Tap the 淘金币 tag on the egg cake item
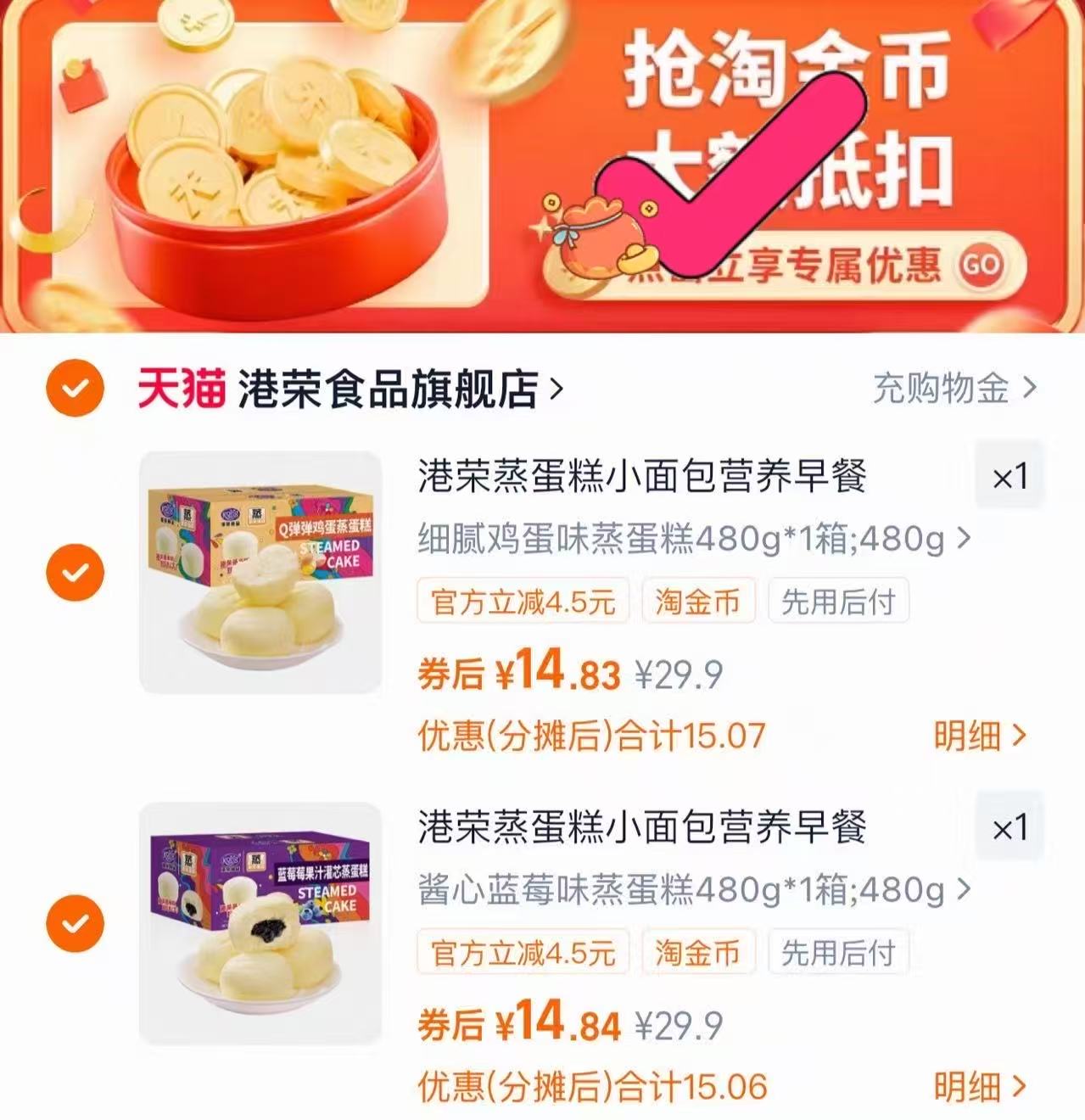Viewport: 1085px width, 1120px height. pos(699,602)
